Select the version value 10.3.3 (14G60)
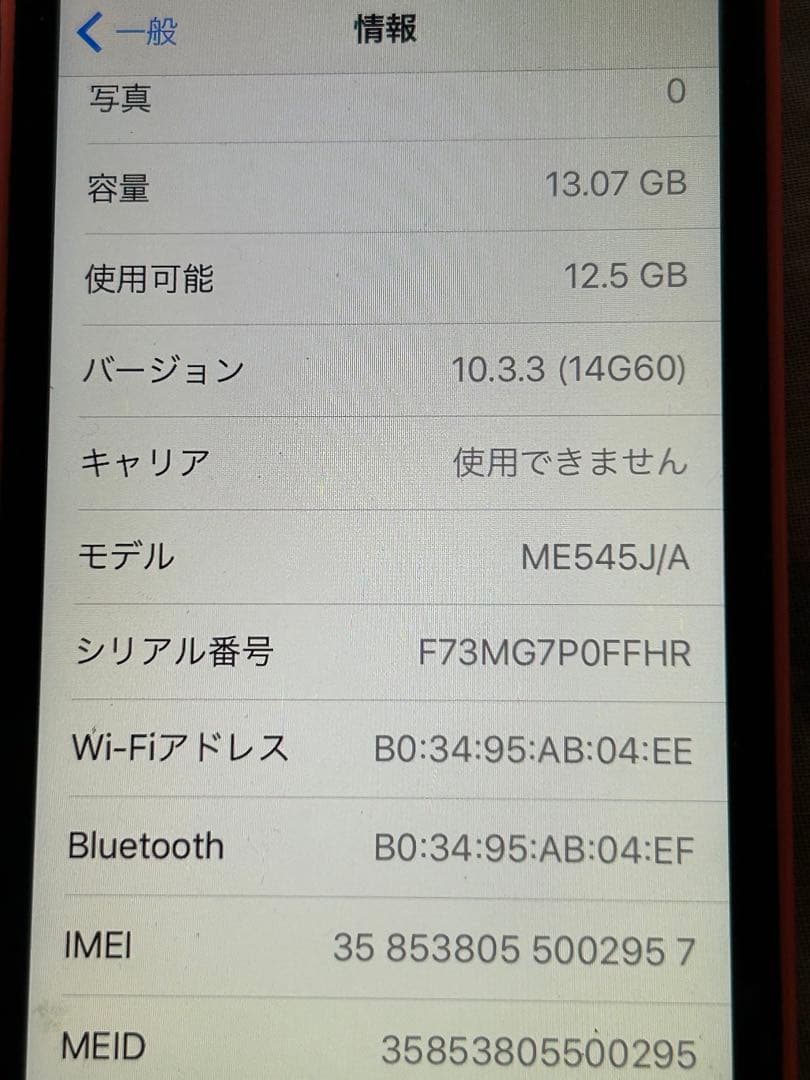 571,369
